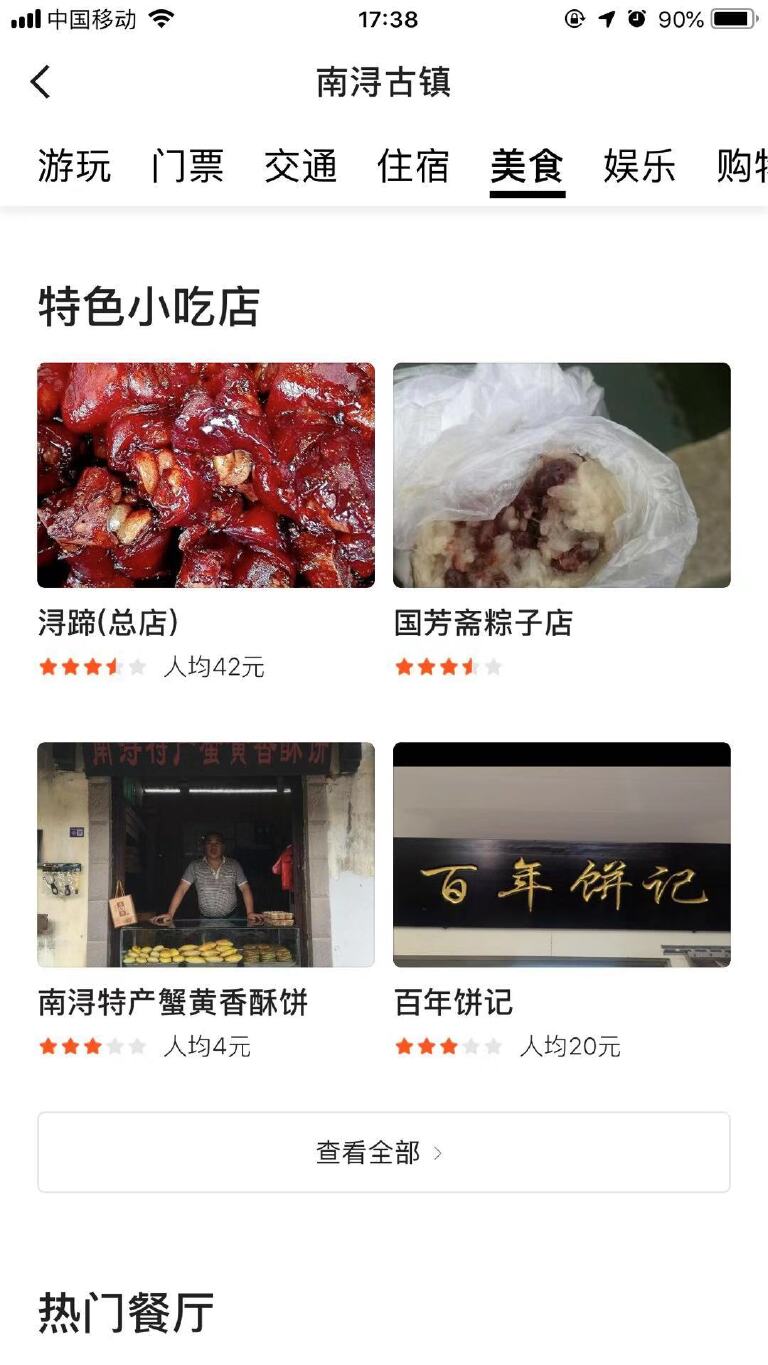The height and width of the screenshot is (1365, 768).
Task: Switch to the 门票 tab
Action: coord(187,166)
